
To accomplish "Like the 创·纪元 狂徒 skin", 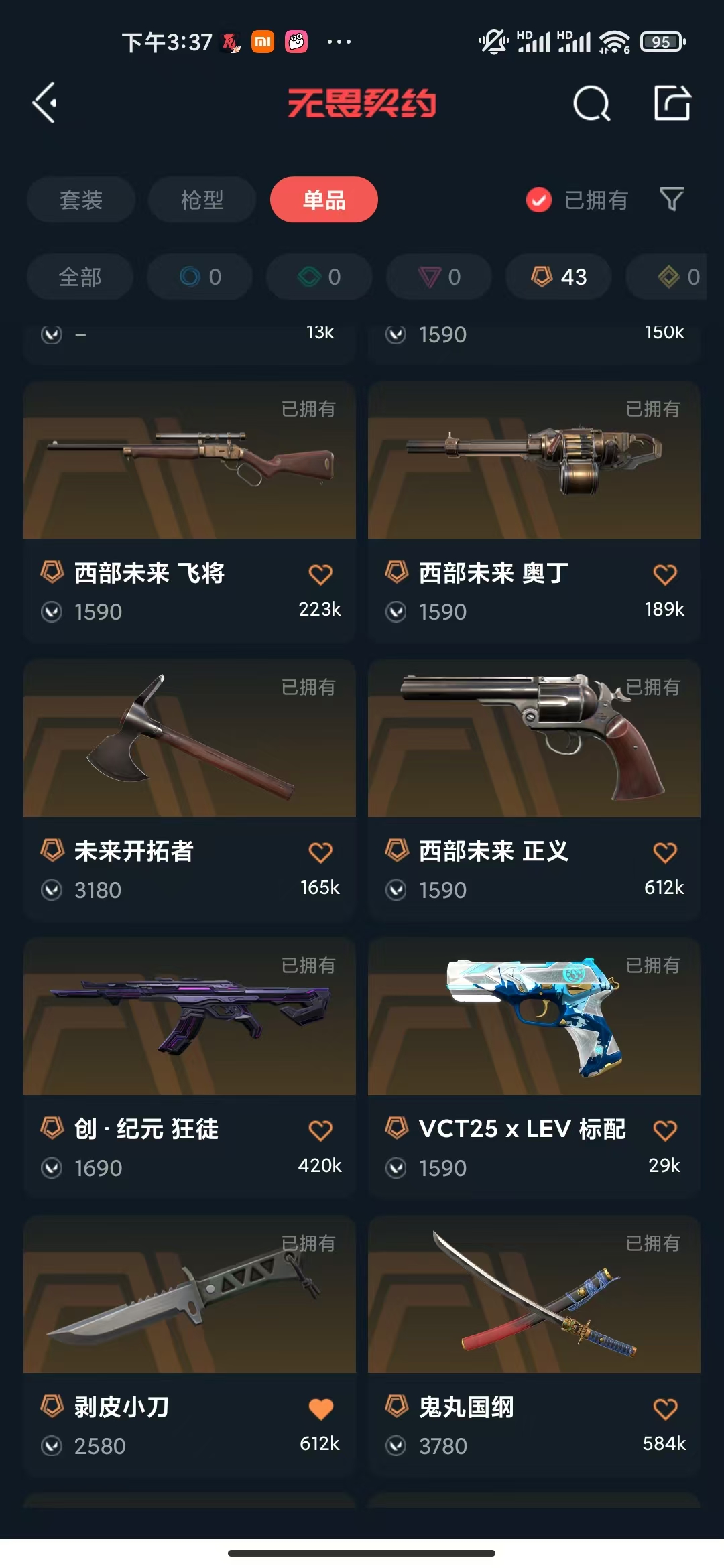I will (320, 1130).
